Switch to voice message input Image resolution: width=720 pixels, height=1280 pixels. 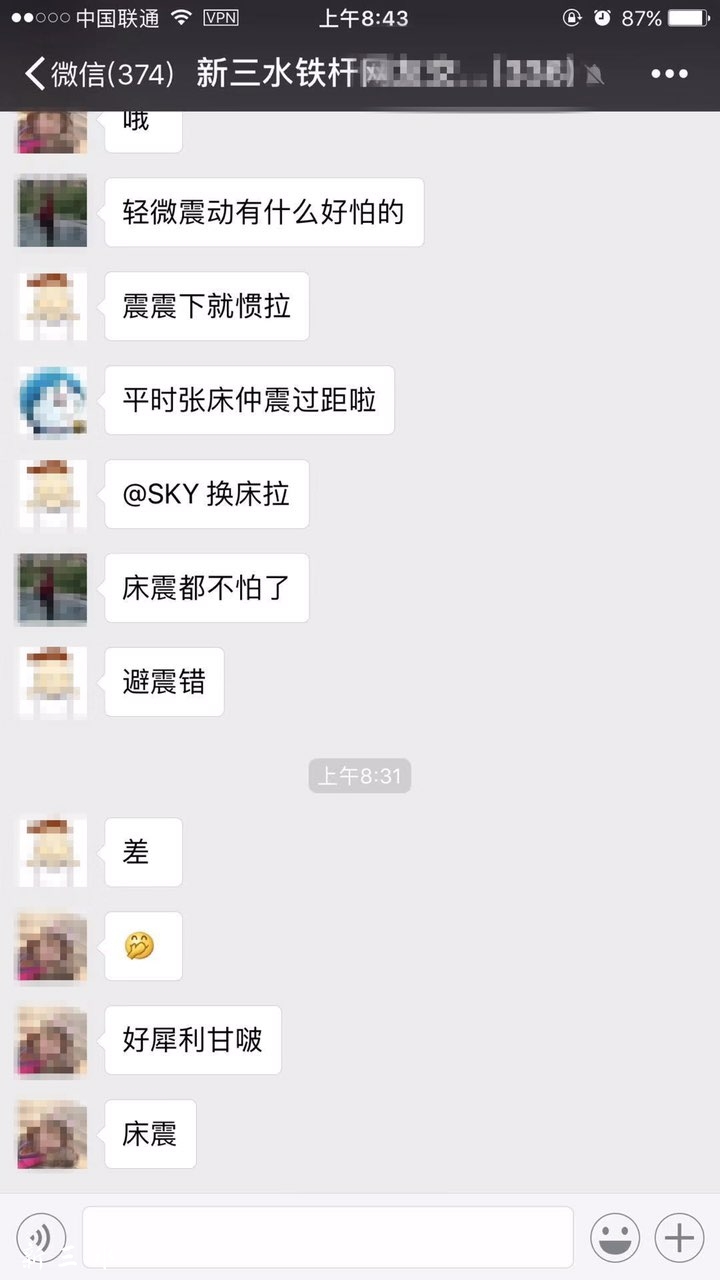coord(41,1237)
